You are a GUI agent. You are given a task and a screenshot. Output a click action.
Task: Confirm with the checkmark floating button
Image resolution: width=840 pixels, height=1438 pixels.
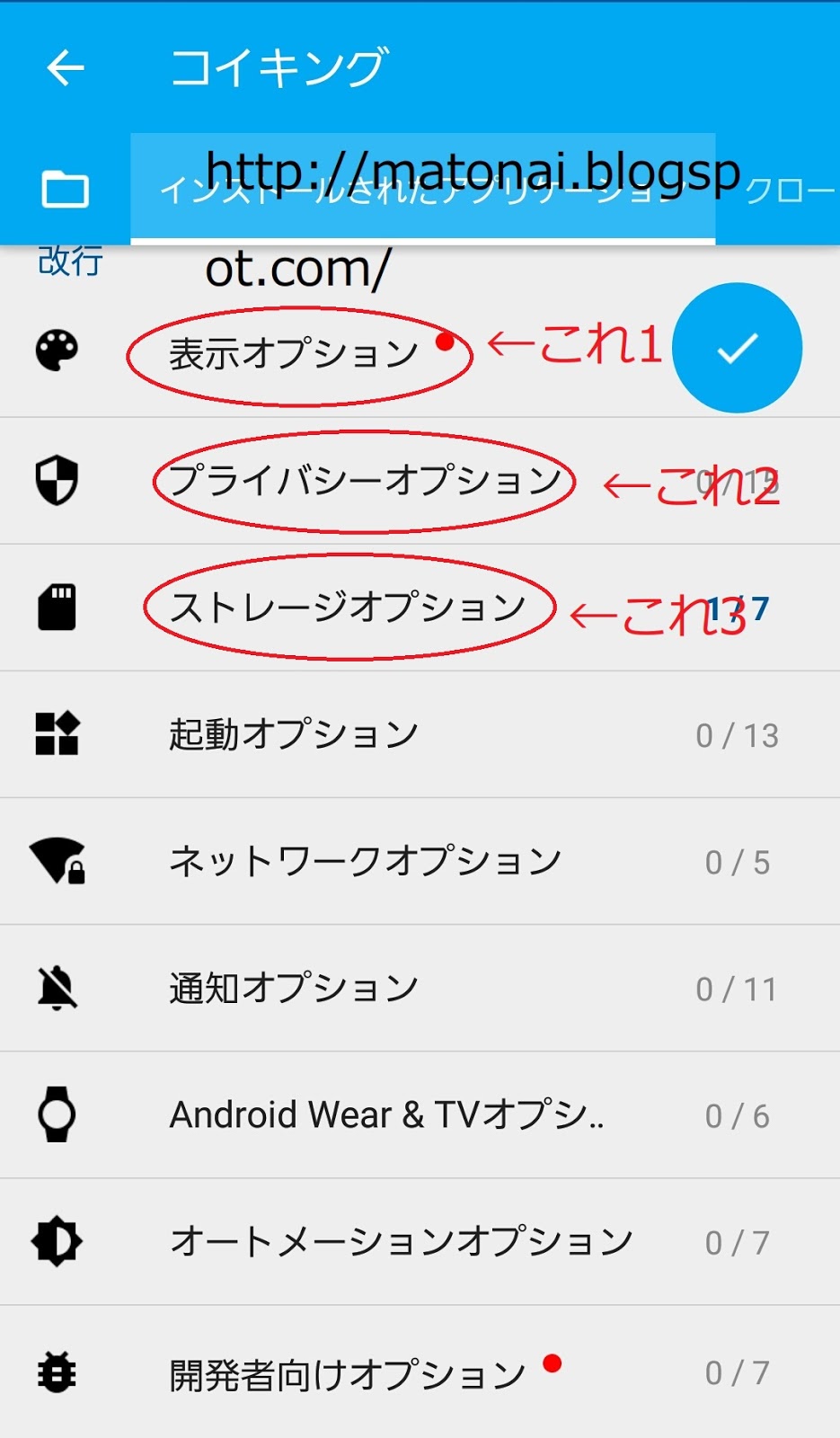point(737,348)
